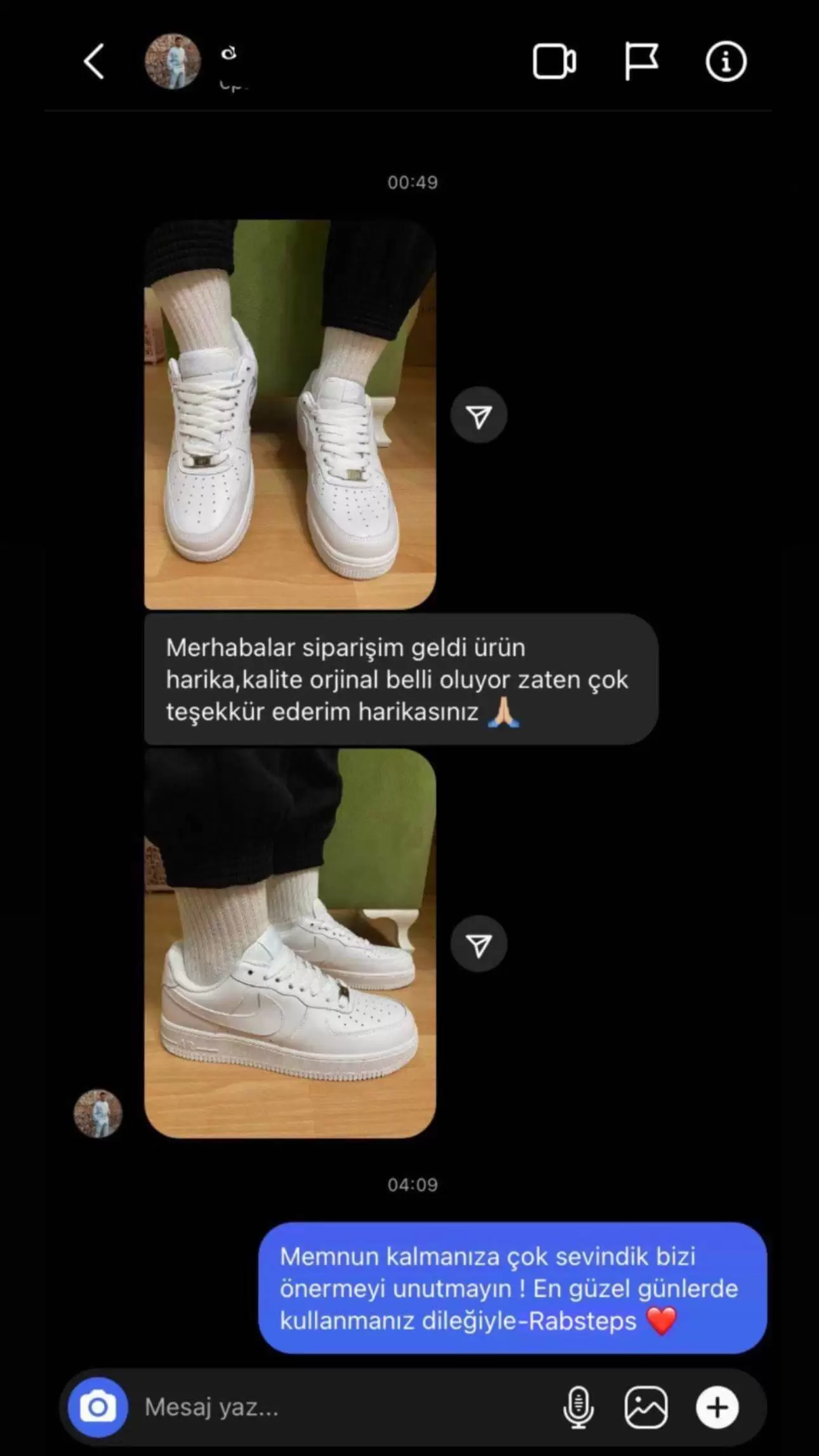
Task: Forward the side view sneaker photo
Action: pos(479,944)
